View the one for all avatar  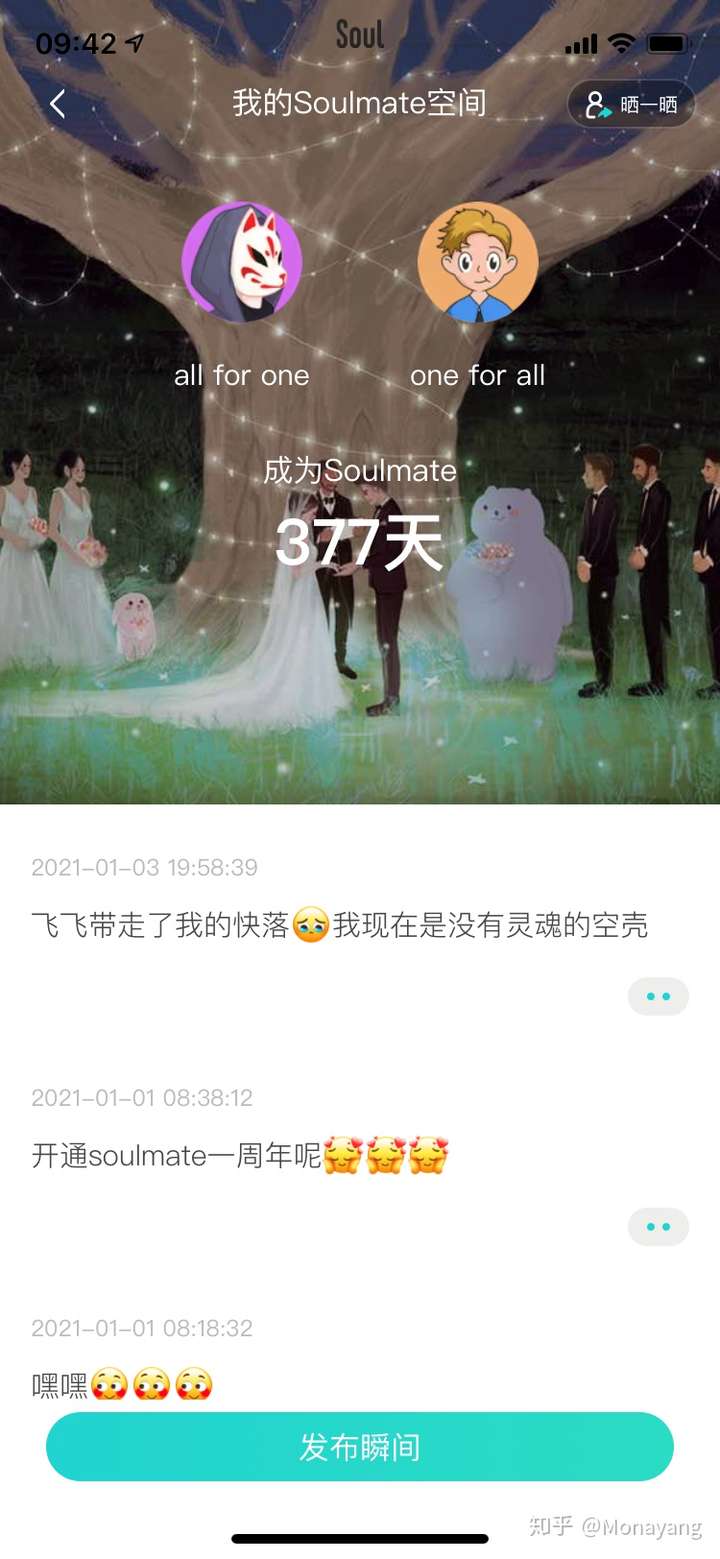pyautogui.click(x=478, y=262)
